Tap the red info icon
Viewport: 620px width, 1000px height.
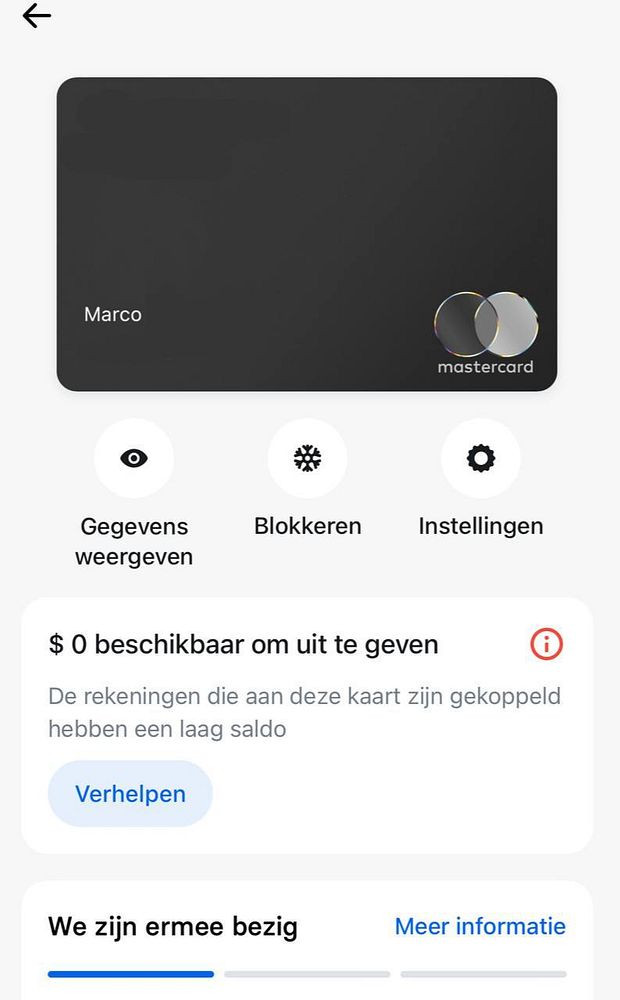coord(546,644)
